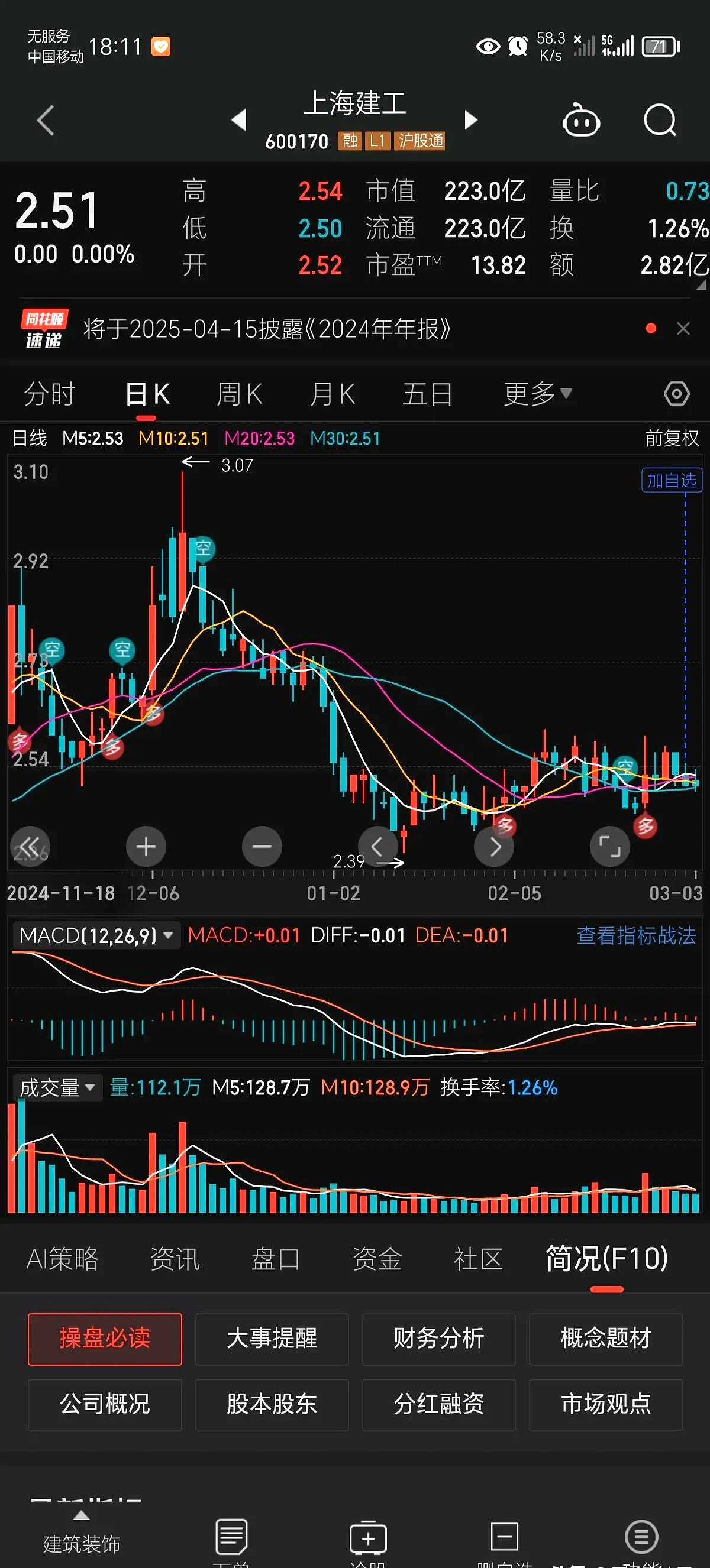Zoom out the chart using the minus icon
710x1568 pixels.
262,846
